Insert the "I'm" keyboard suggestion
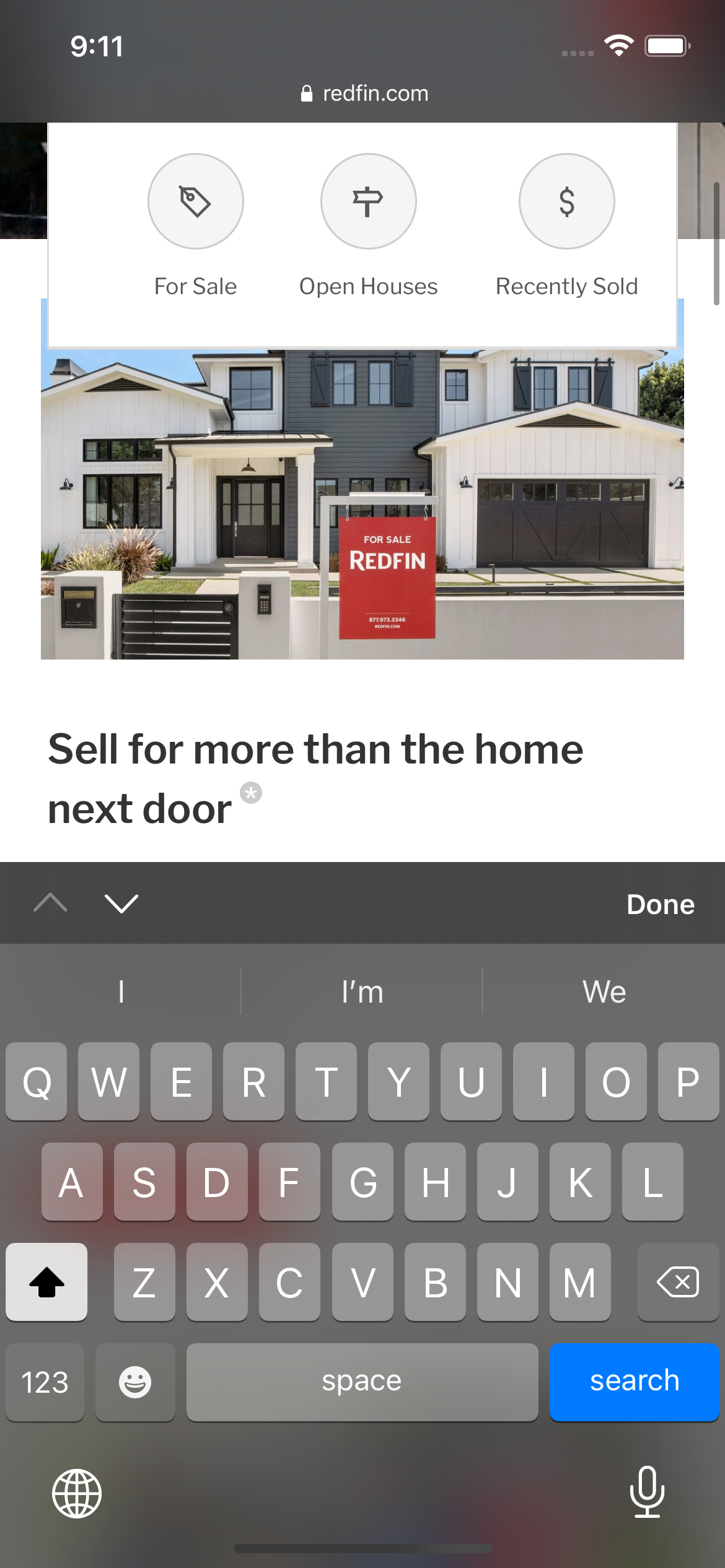The width and height of the screenshot is (725, 1568). (362, 992)
